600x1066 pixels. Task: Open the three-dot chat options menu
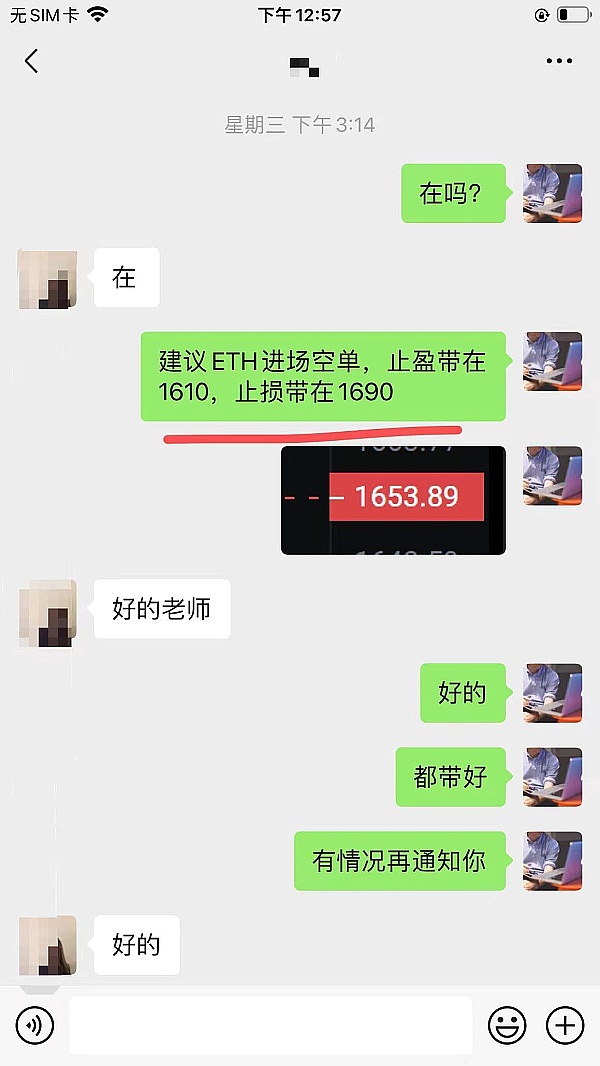[559, 61]
